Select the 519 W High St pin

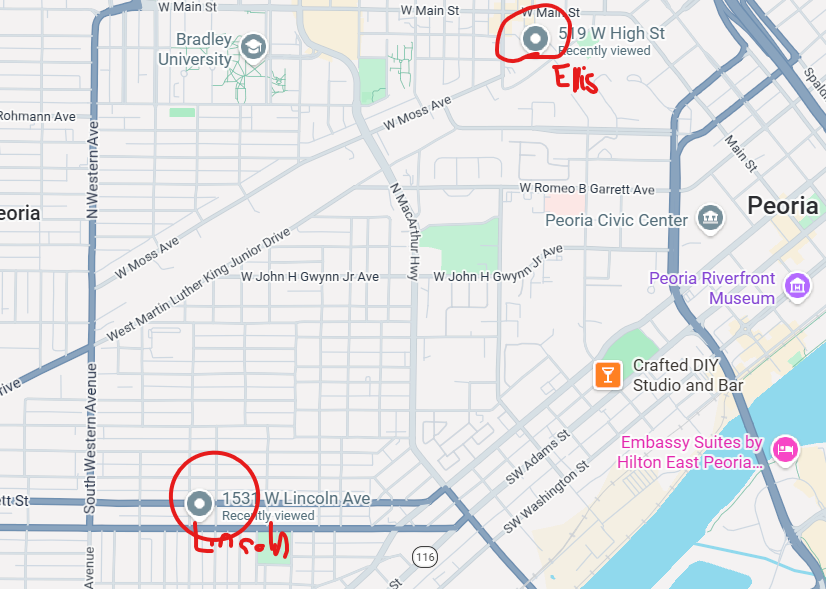pos(536,40)
